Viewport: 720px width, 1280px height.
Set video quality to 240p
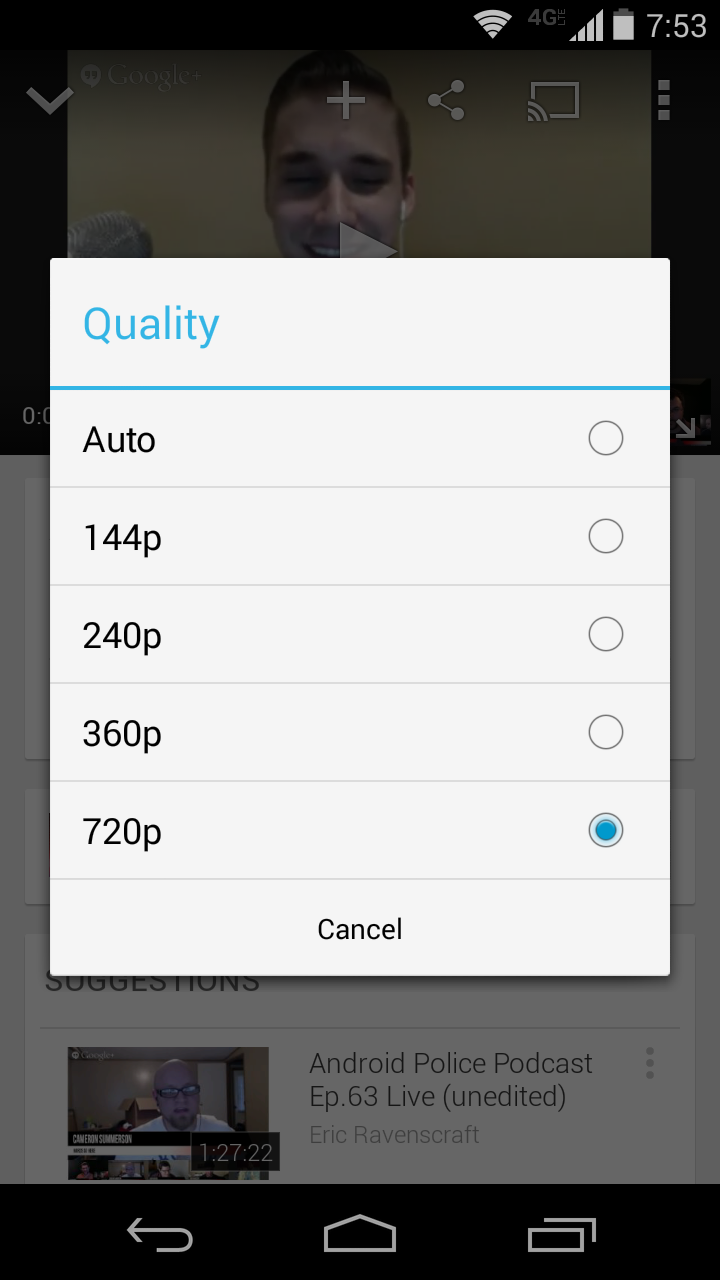pos(359,635)
